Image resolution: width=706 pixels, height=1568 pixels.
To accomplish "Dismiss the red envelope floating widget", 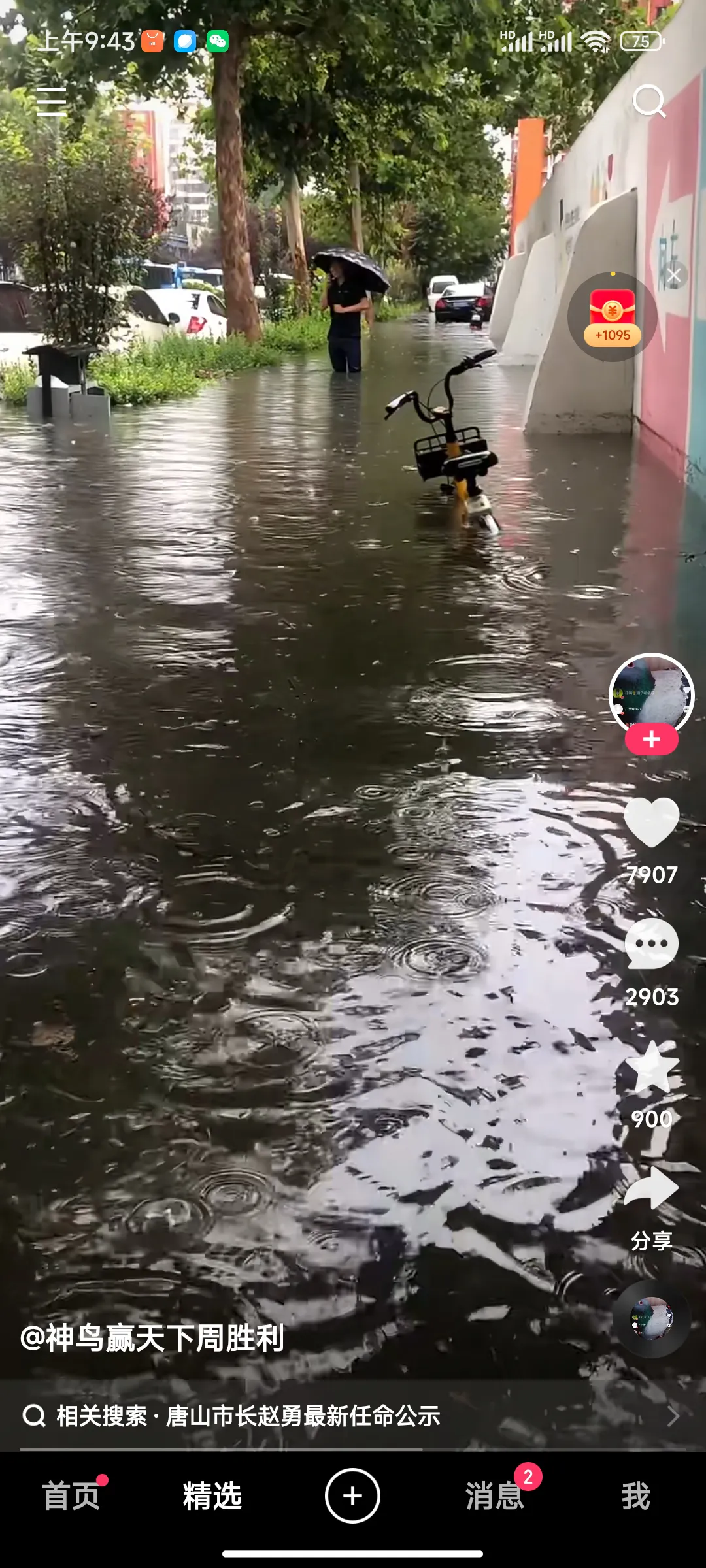I will tap(674, 276).
